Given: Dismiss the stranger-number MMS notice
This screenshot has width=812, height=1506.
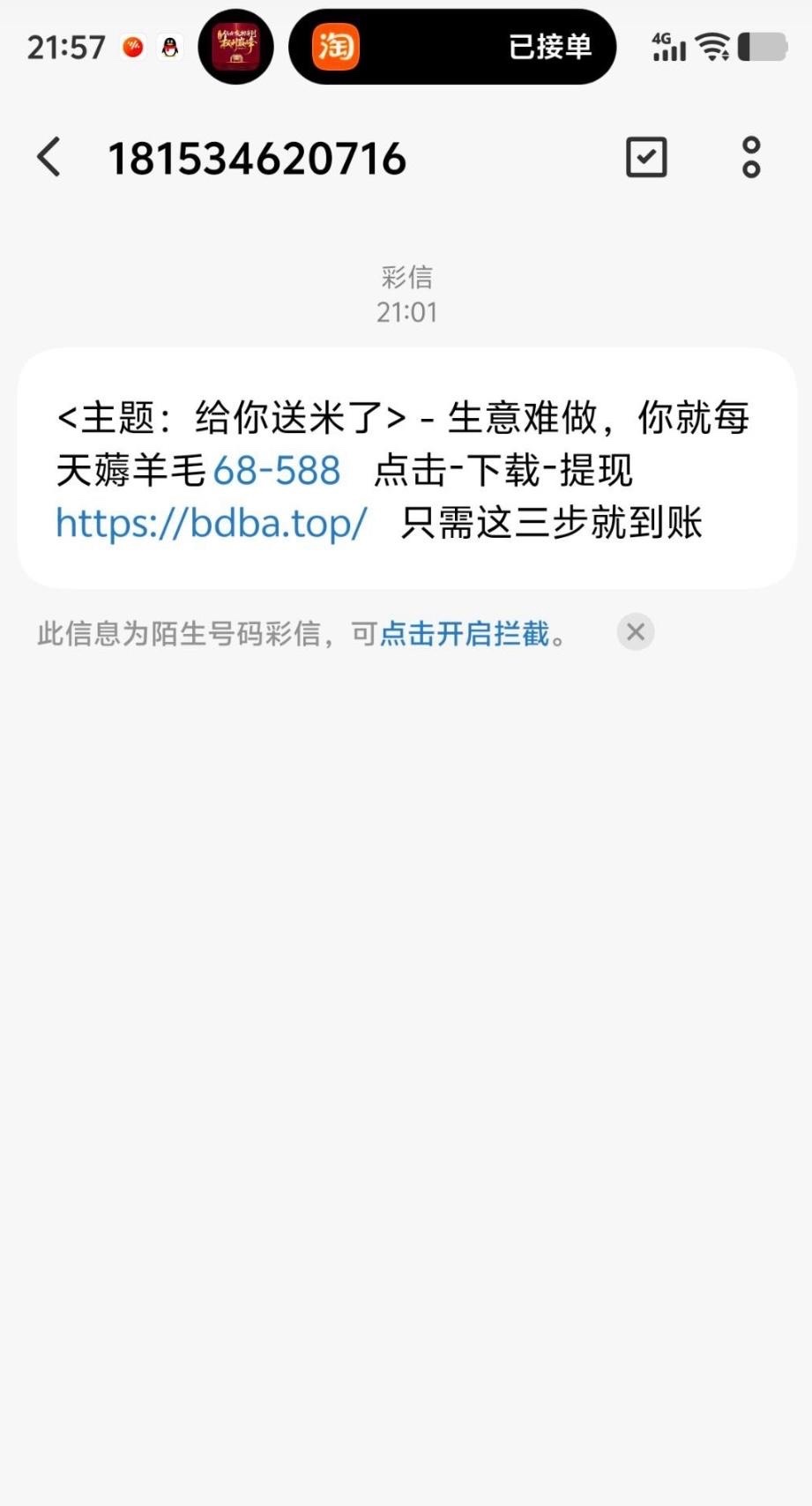Looking at the screenshot, I should (635, 632).
